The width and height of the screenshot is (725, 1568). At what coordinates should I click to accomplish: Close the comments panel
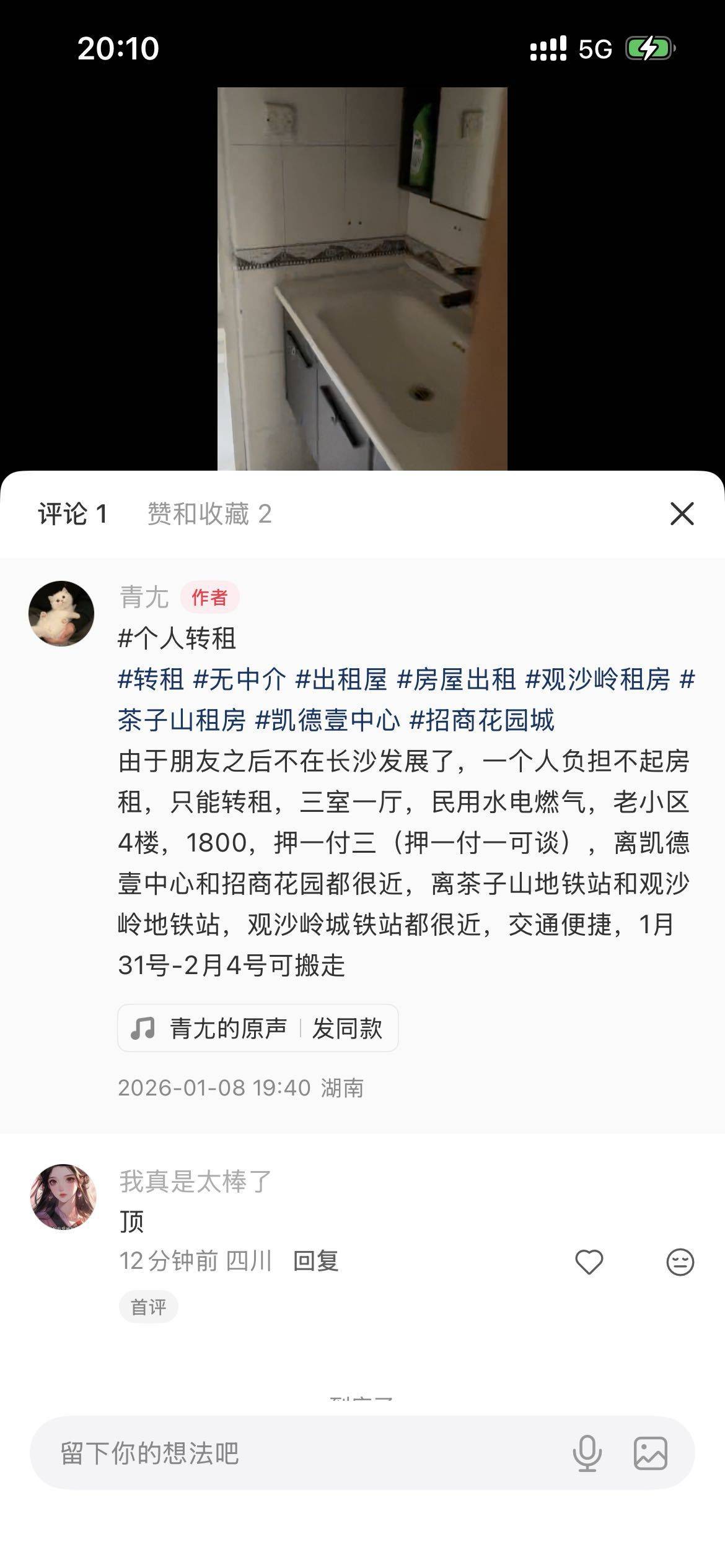[x=682, y=514]
